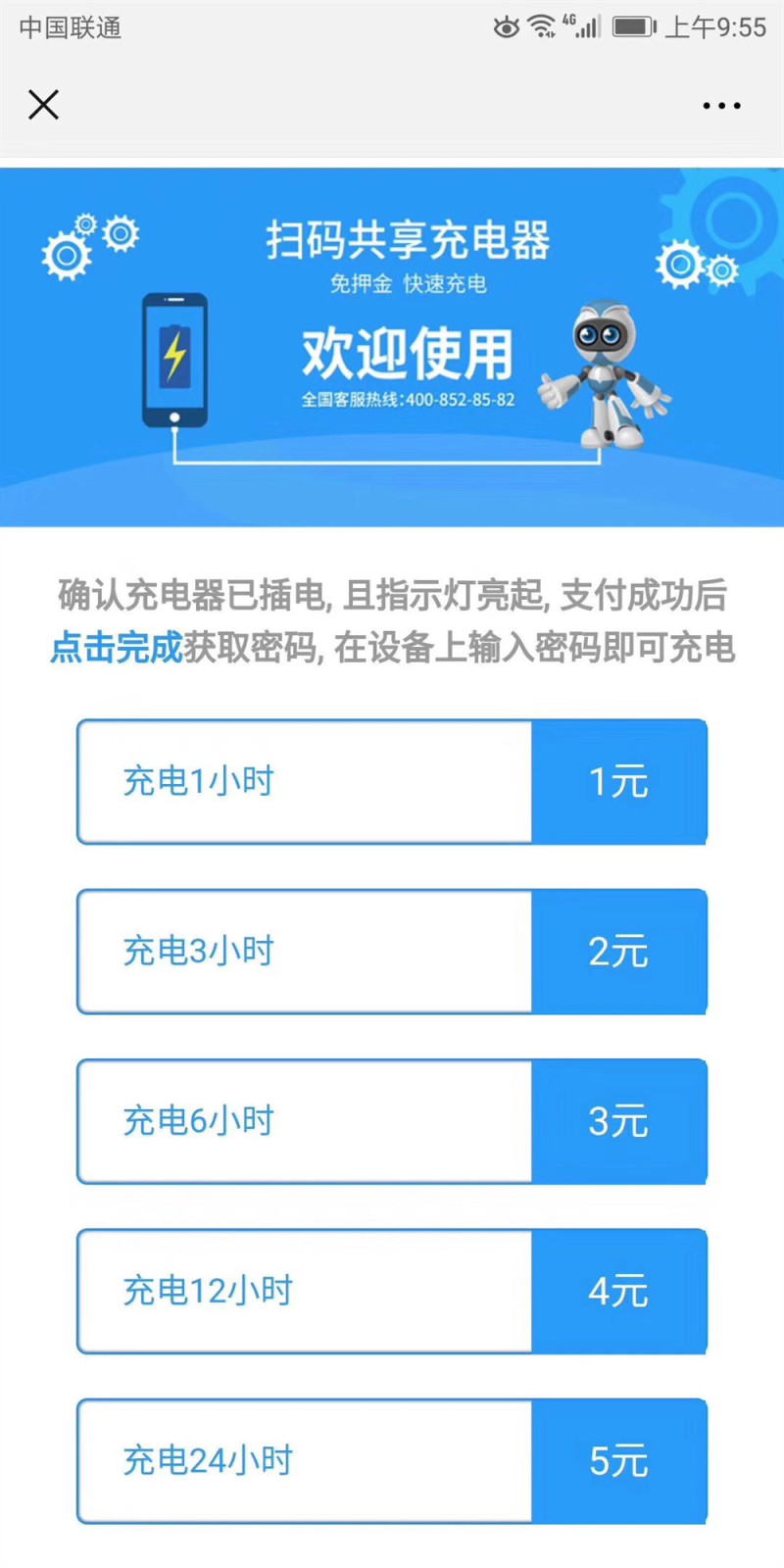
Task: Select 充电12小时 for 4元
Action: [x=392, y=1292]
